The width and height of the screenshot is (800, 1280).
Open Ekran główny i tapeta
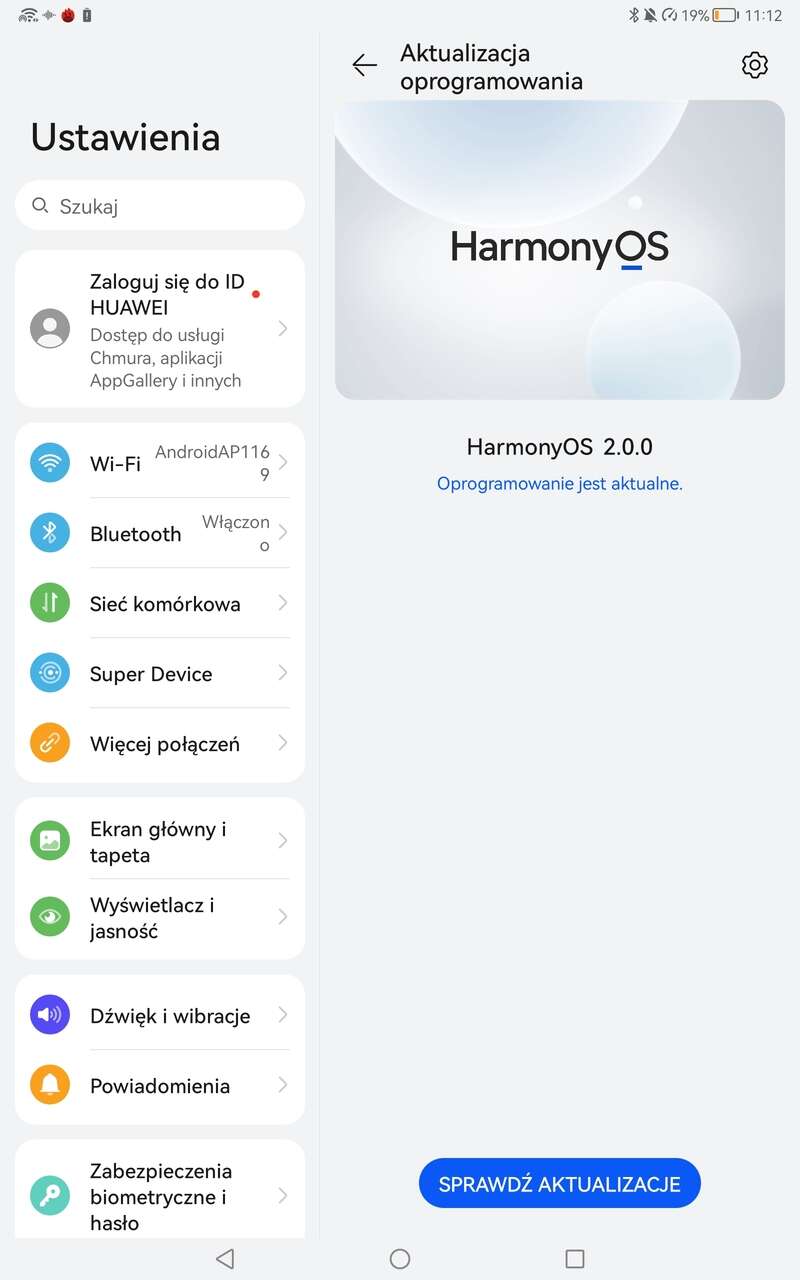[160, 841]
